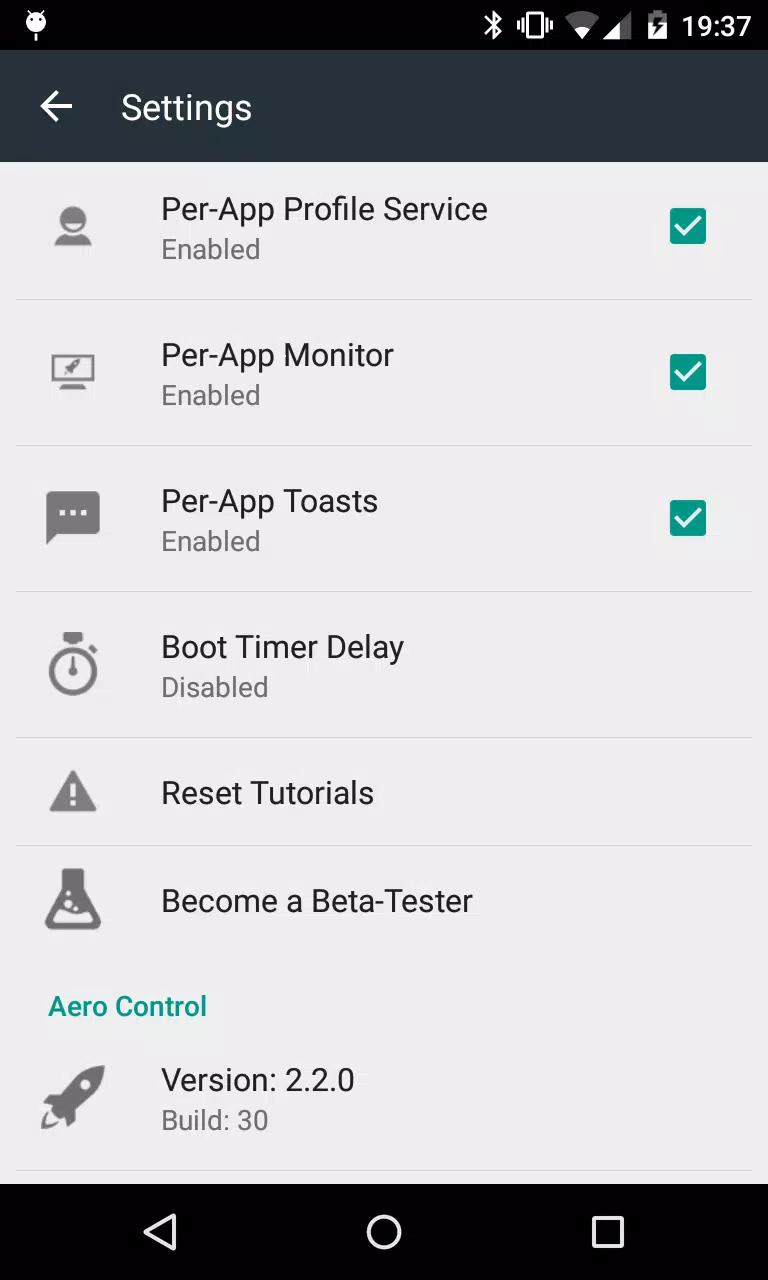Tap the Aero Control section header

[127, 1006]
